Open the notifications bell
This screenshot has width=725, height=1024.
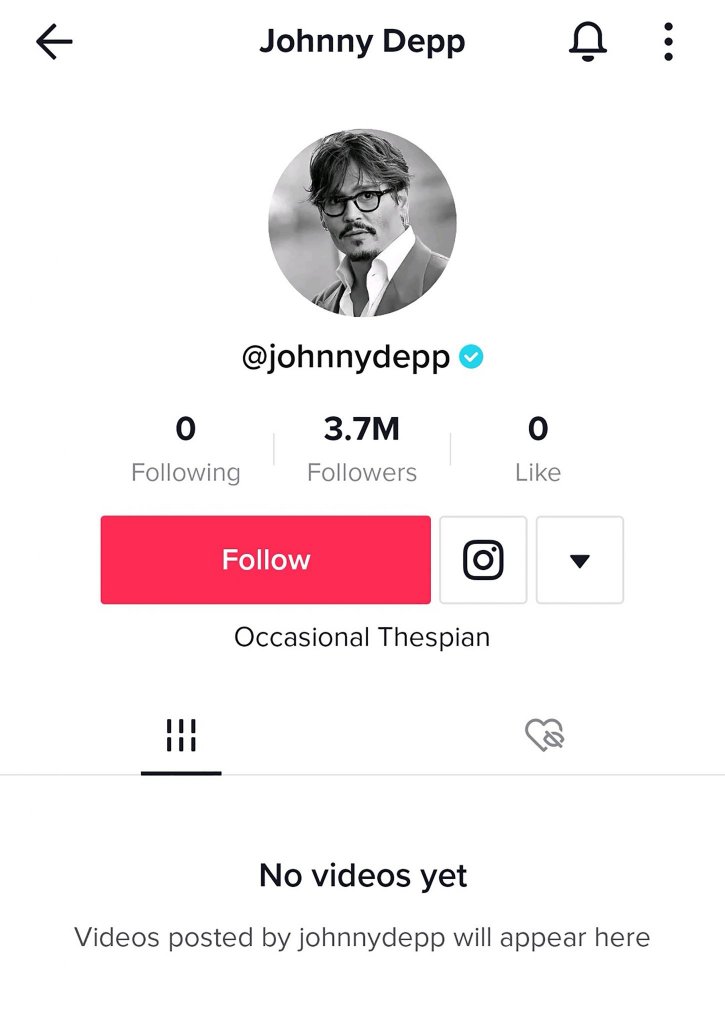[588, 42]
